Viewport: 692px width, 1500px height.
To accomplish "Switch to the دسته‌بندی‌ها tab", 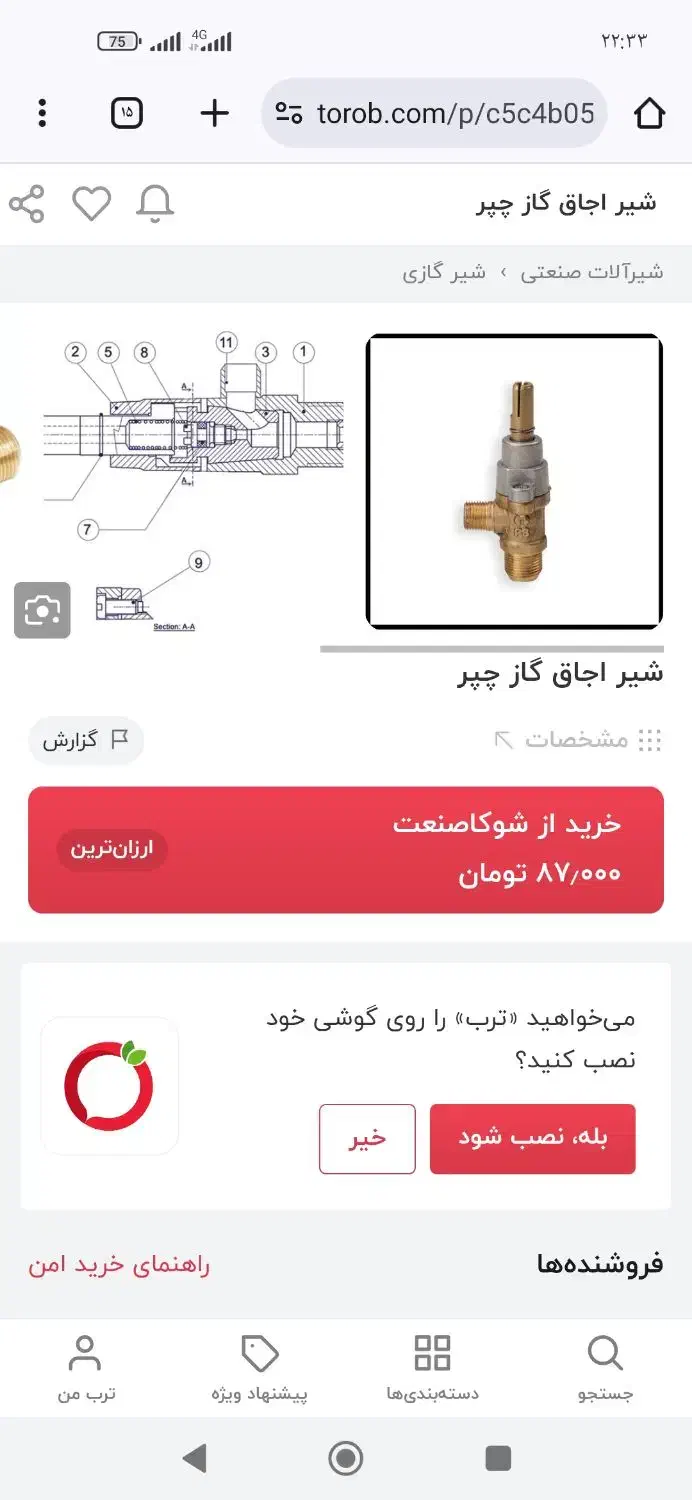I will [x=433, y=1368].
